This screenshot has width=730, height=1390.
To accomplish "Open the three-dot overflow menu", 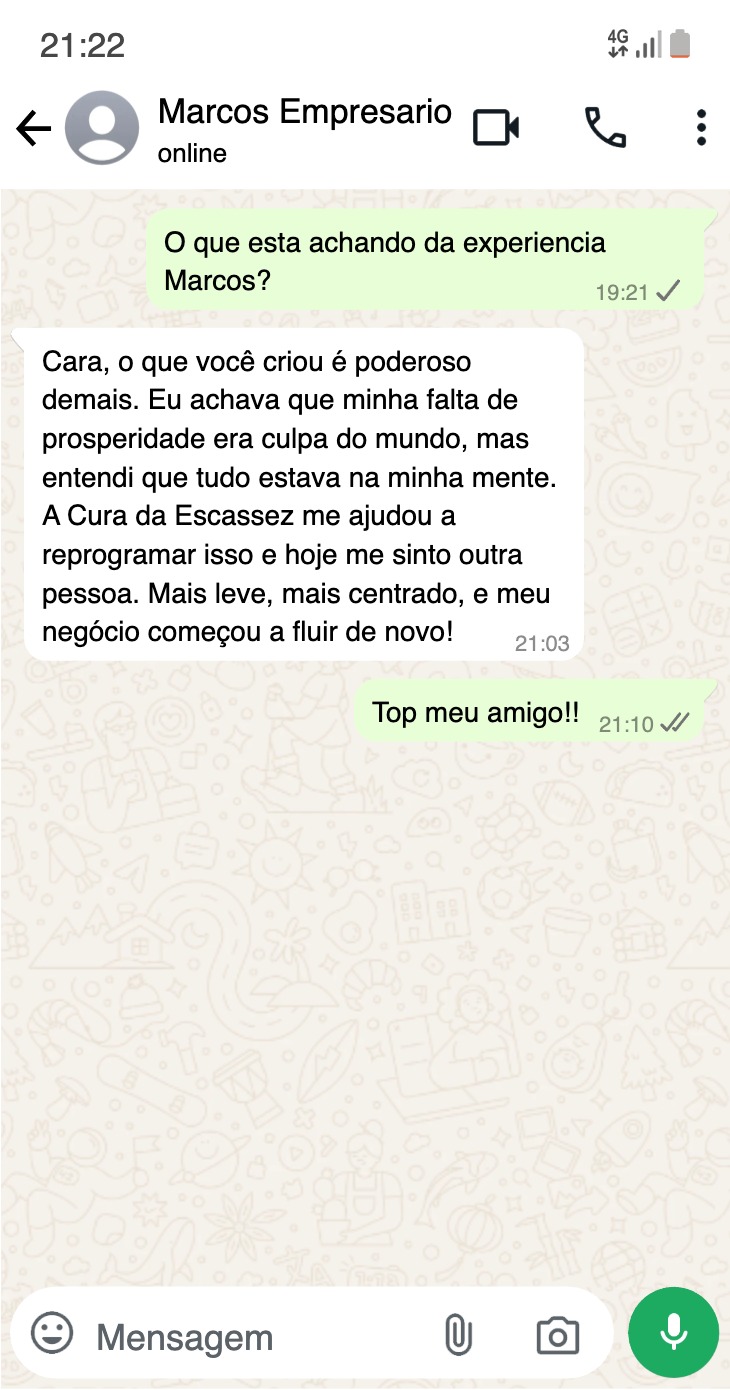I will (x=701, y=128).
